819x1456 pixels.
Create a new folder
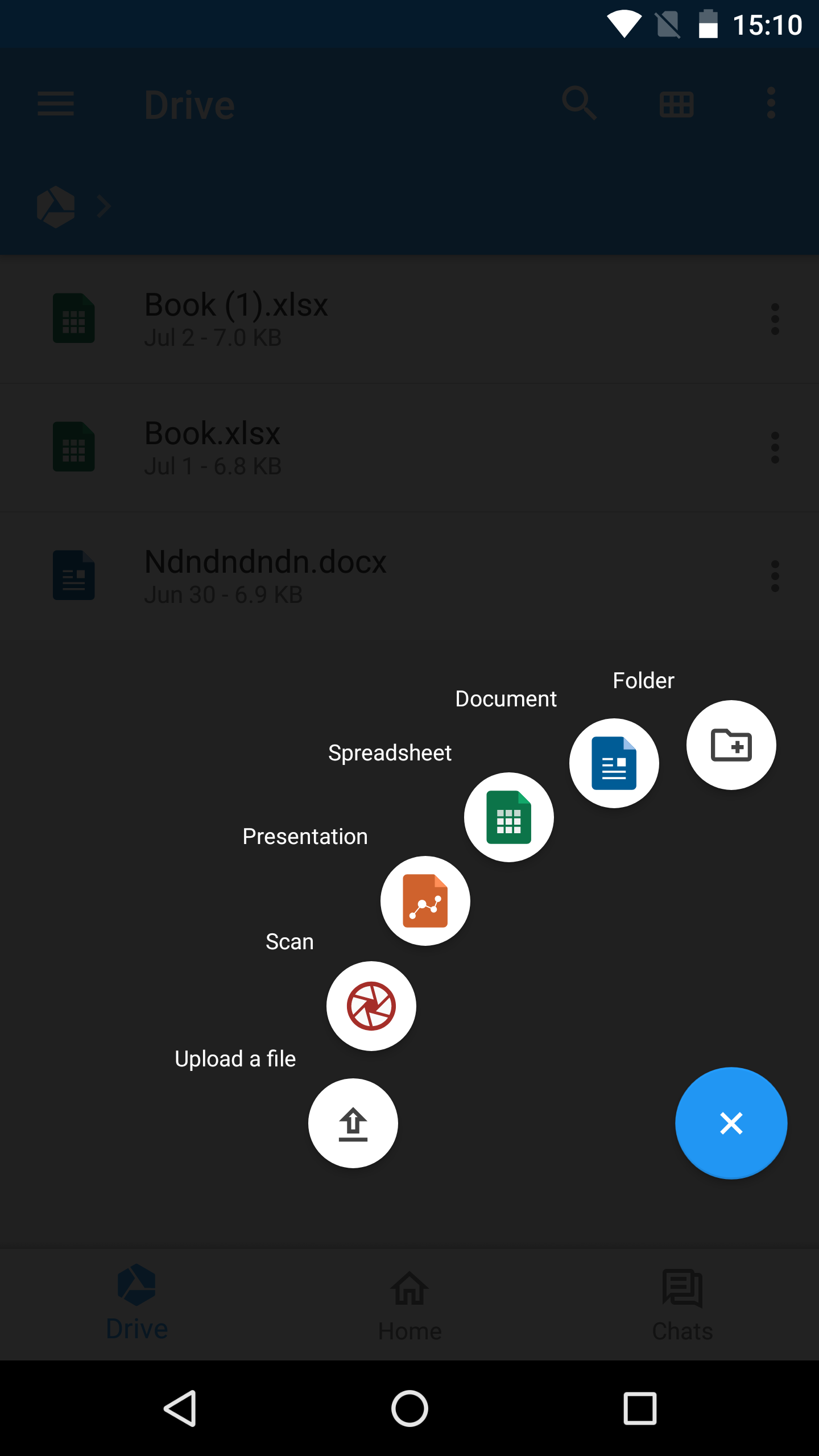tap(731, 745)
